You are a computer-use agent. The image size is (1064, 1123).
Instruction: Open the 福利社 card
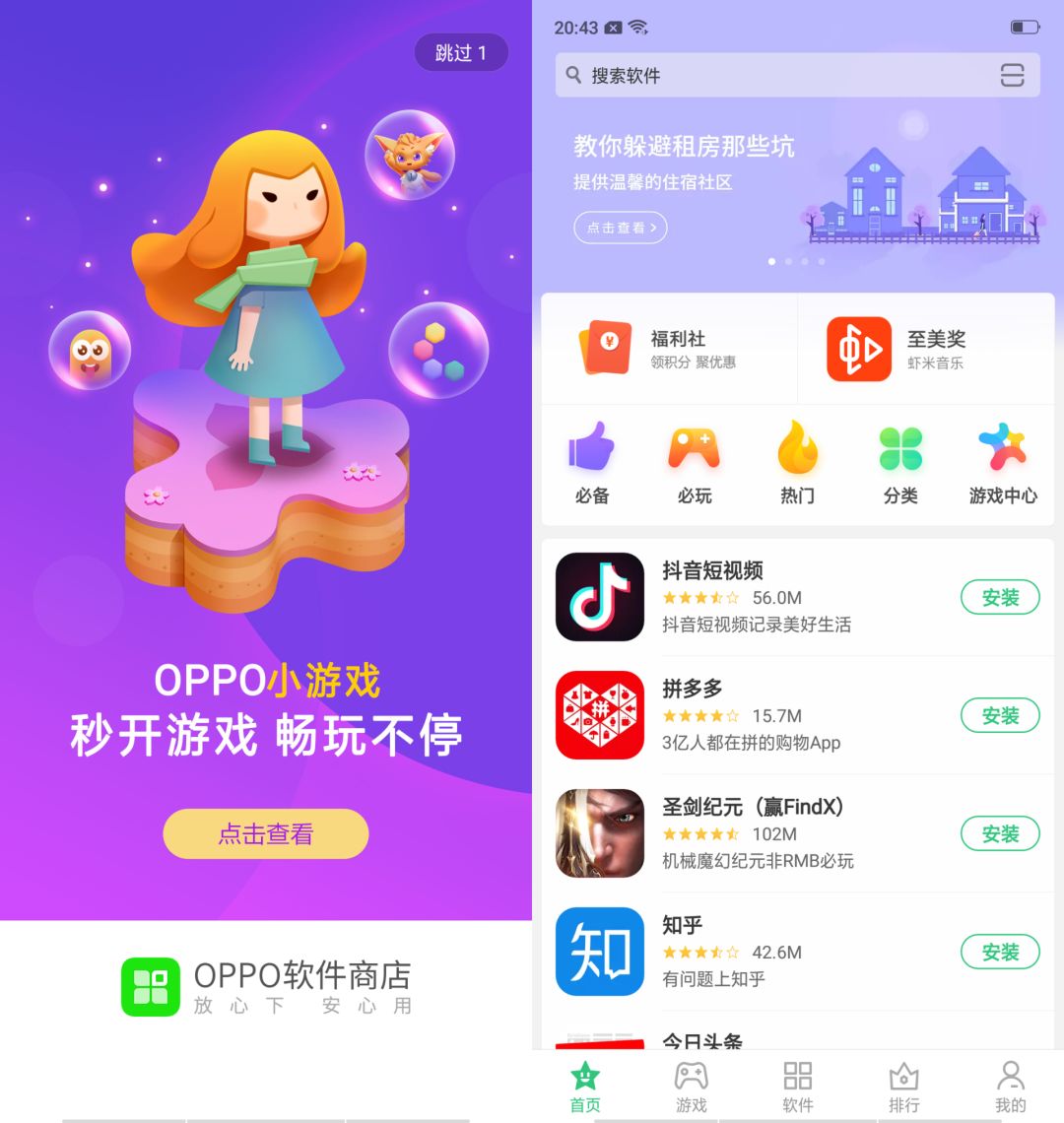[670, 349]
